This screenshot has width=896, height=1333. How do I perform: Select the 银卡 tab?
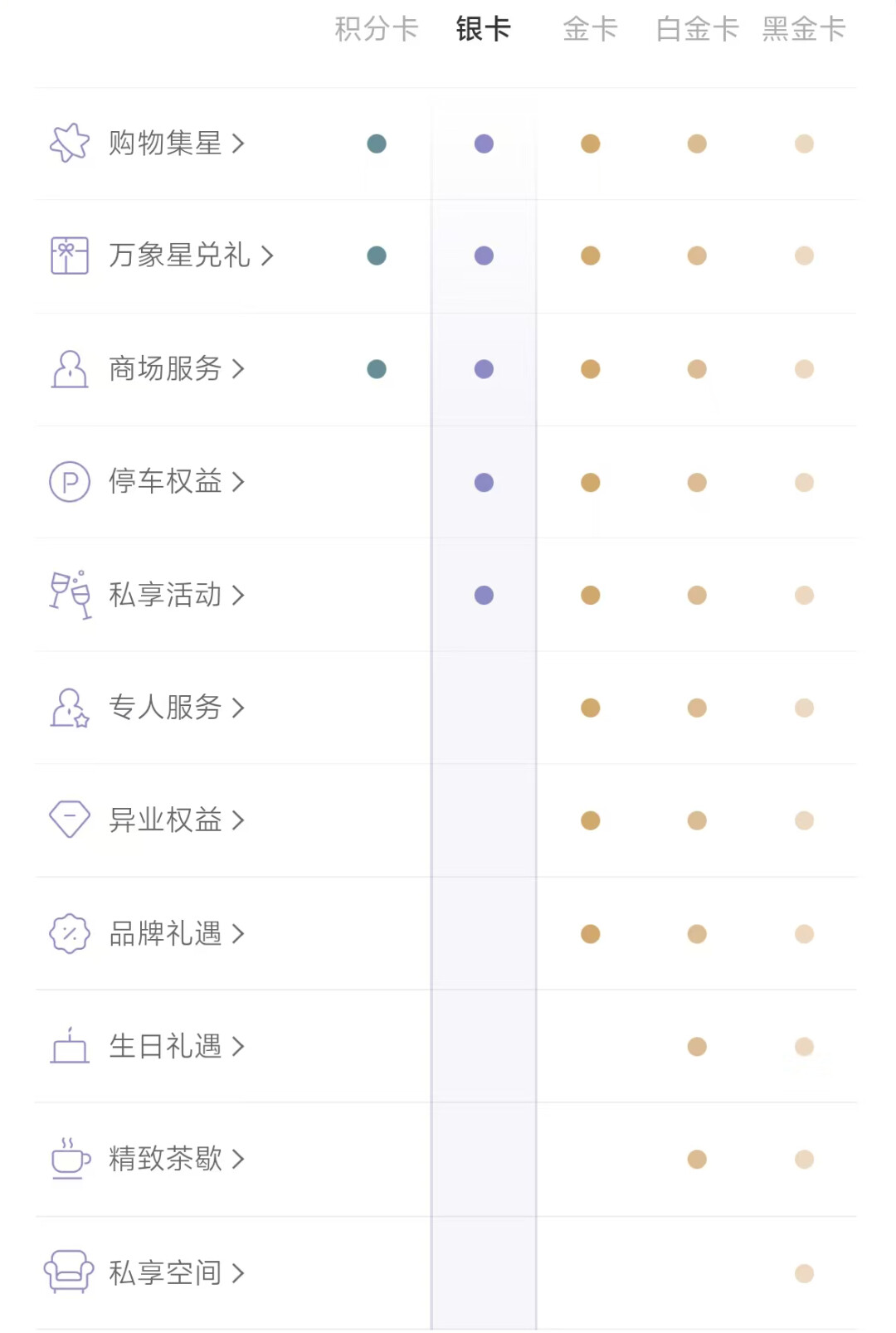coord(483,29)
